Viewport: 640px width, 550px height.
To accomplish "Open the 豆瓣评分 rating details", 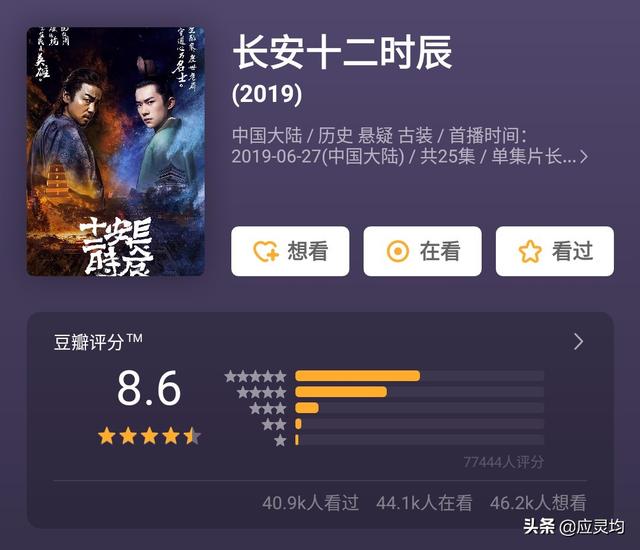I will pyautogui.click(x=578, y=342).
